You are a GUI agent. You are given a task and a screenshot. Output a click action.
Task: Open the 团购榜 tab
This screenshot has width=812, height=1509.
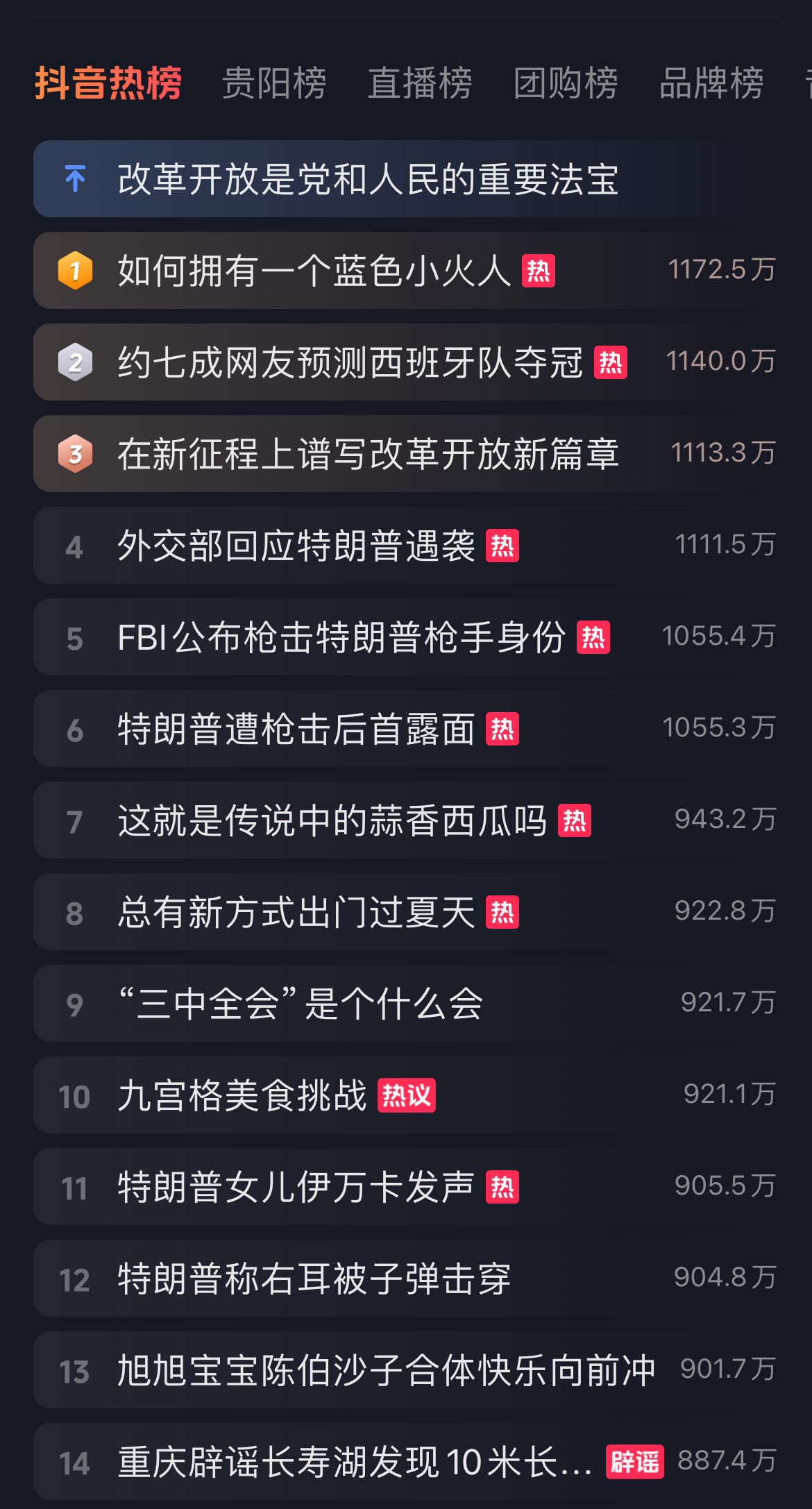point(566,83)
